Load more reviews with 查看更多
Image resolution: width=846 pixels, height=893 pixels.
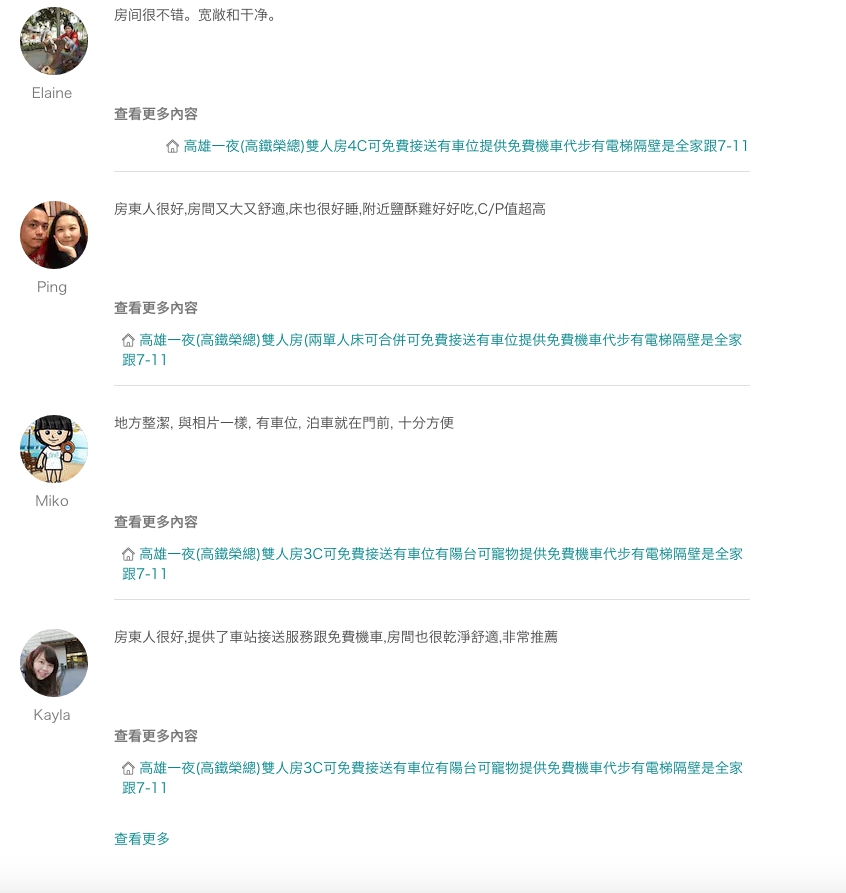click(142, 839)
